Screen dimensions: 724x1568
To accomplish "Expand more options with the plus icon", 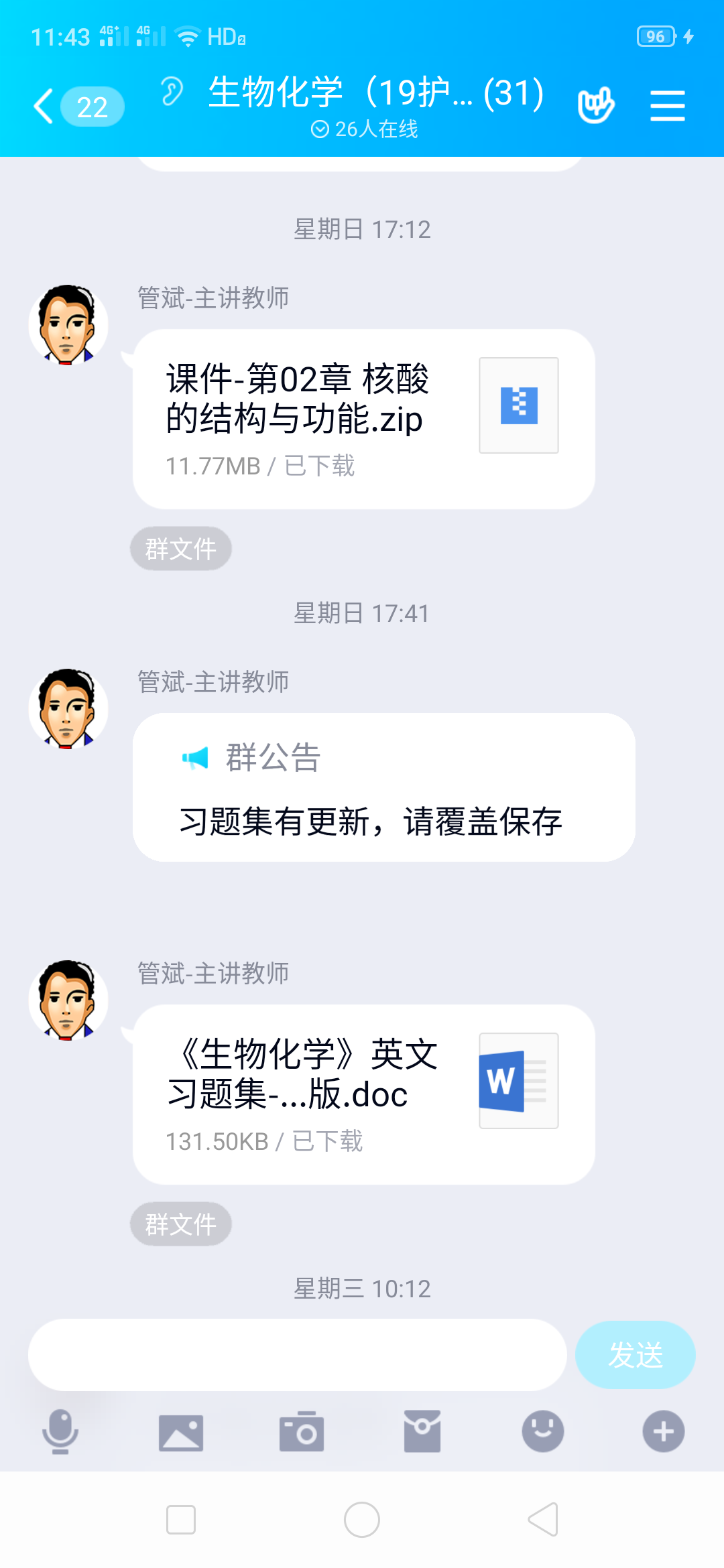I will (664, 1431).
